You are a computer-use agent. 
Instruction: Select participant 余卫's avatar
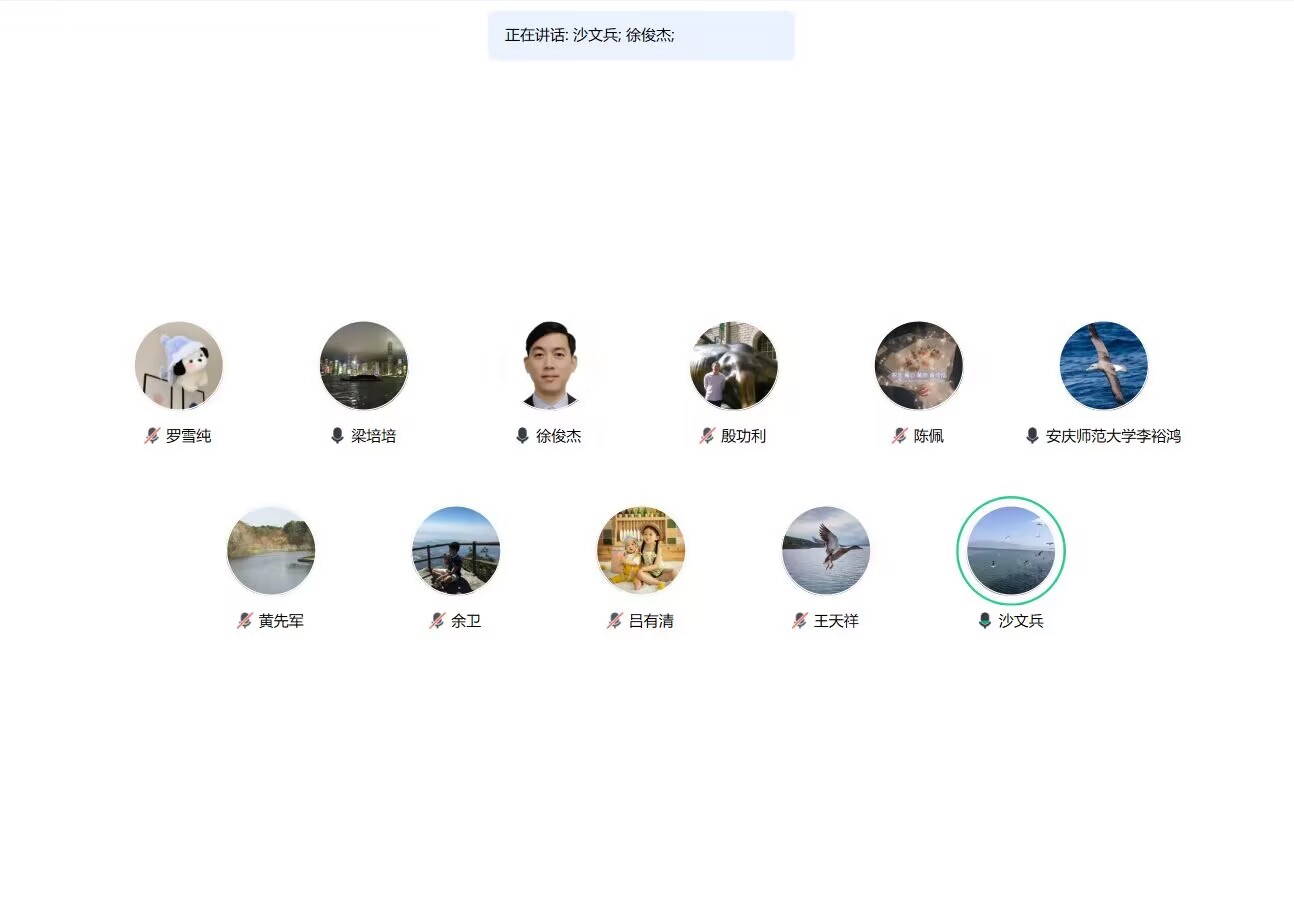click(x=456, y=550)
